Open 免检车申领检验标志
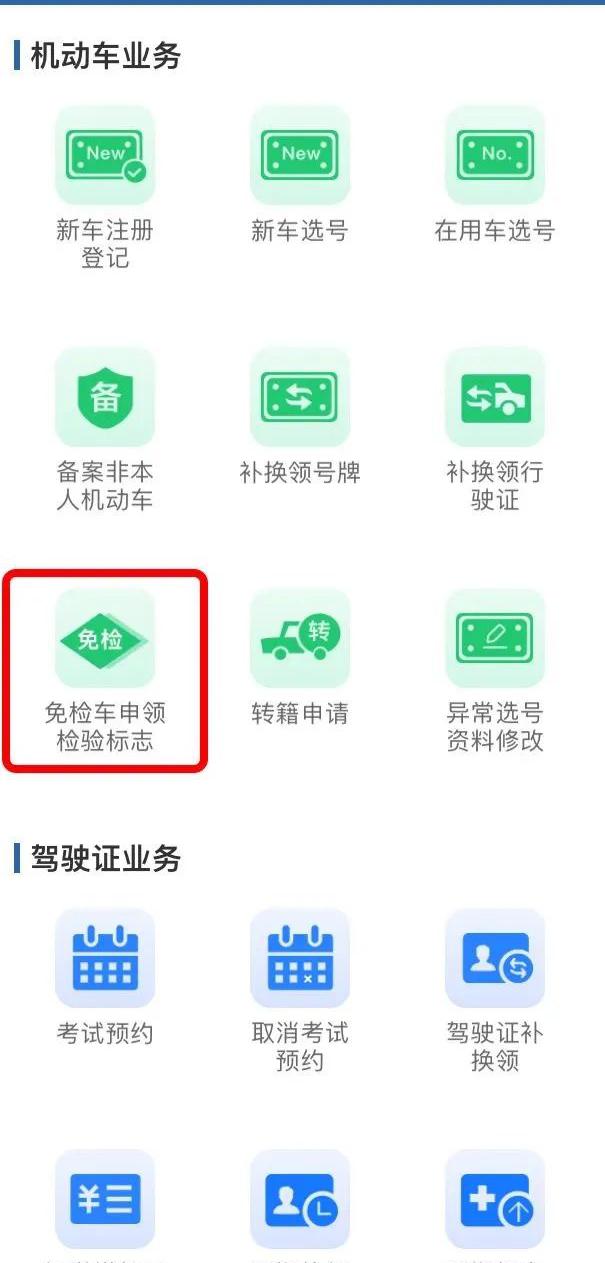605x1263 pixels. click(x=105, y=672)
